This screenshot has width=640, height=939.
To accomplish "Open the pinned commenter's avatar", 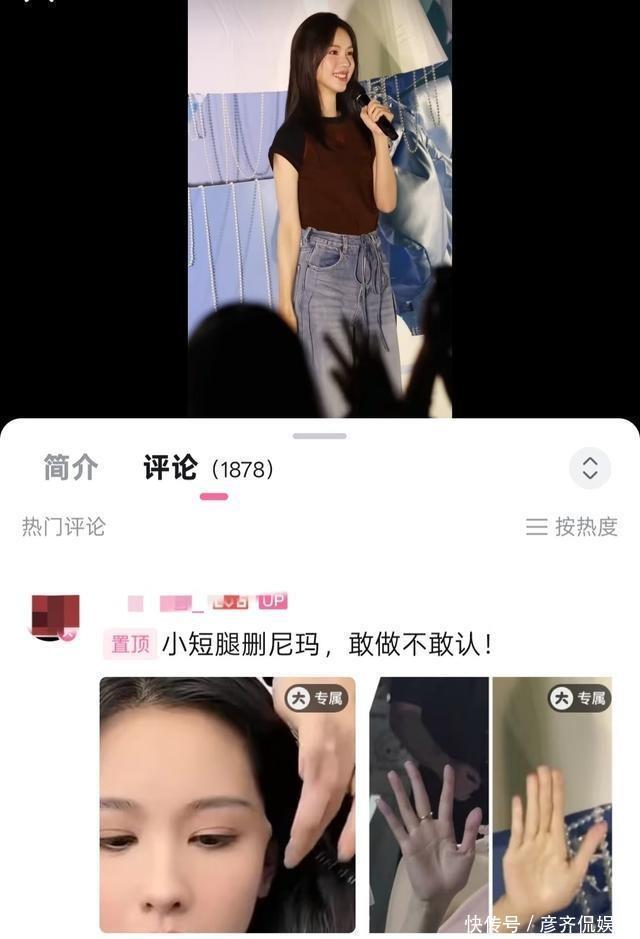I will pos(55,617).
